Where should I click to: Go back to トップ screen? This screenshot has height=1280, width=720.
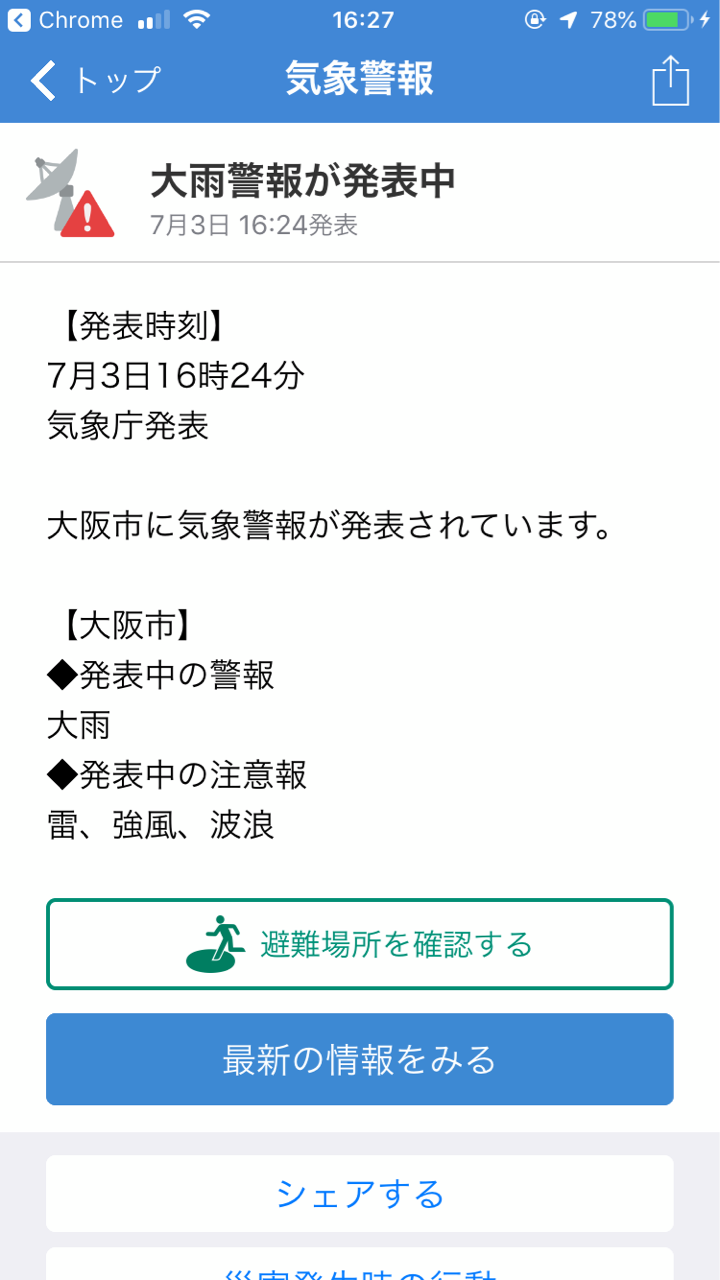(x=95, y=80)
